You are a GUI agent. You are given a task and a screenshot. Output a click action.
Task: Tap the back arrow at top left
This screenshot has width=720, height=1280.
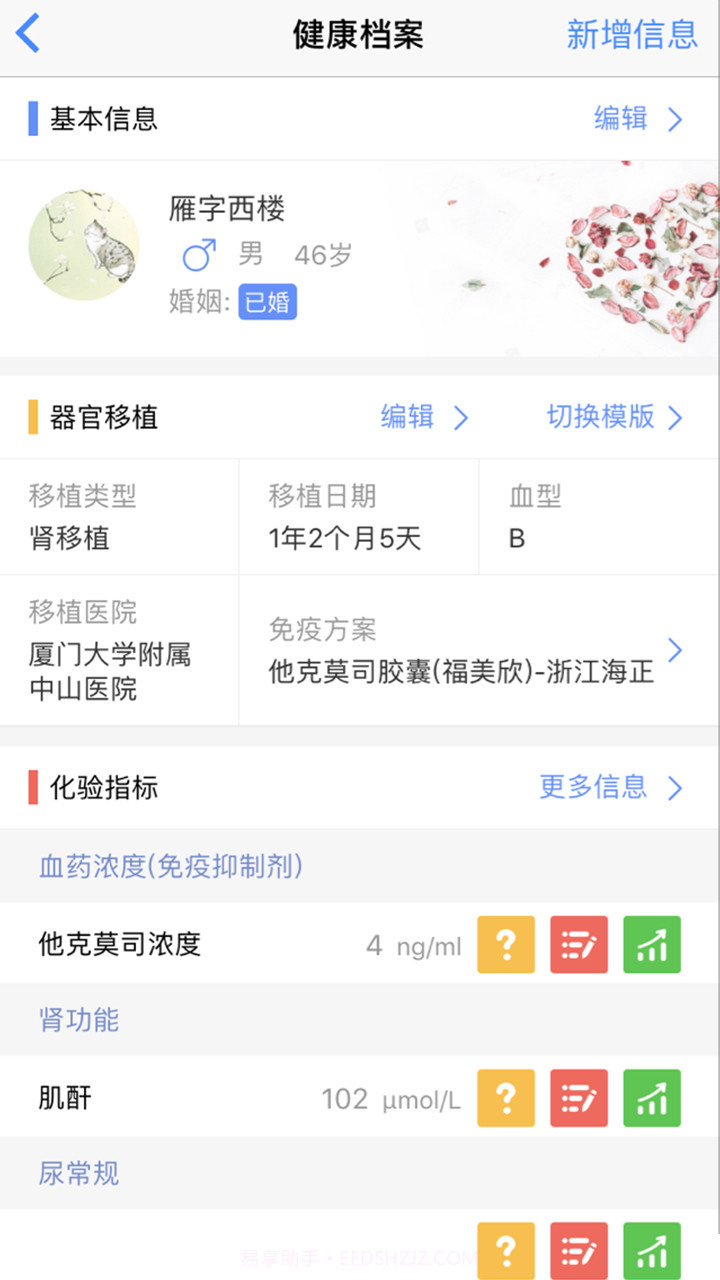28,33
